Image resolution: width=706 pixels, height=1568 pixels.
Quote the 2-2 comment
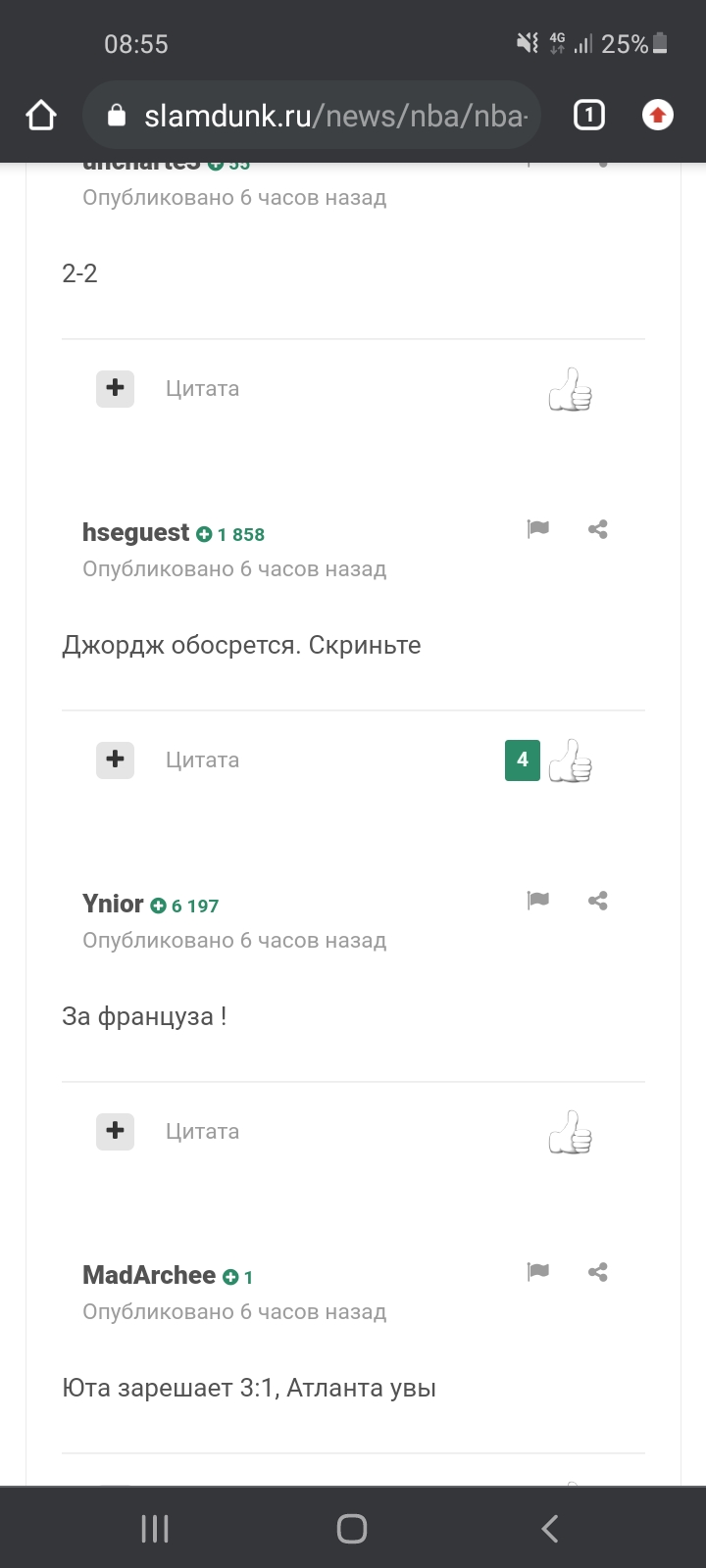[x=202, y=389]
